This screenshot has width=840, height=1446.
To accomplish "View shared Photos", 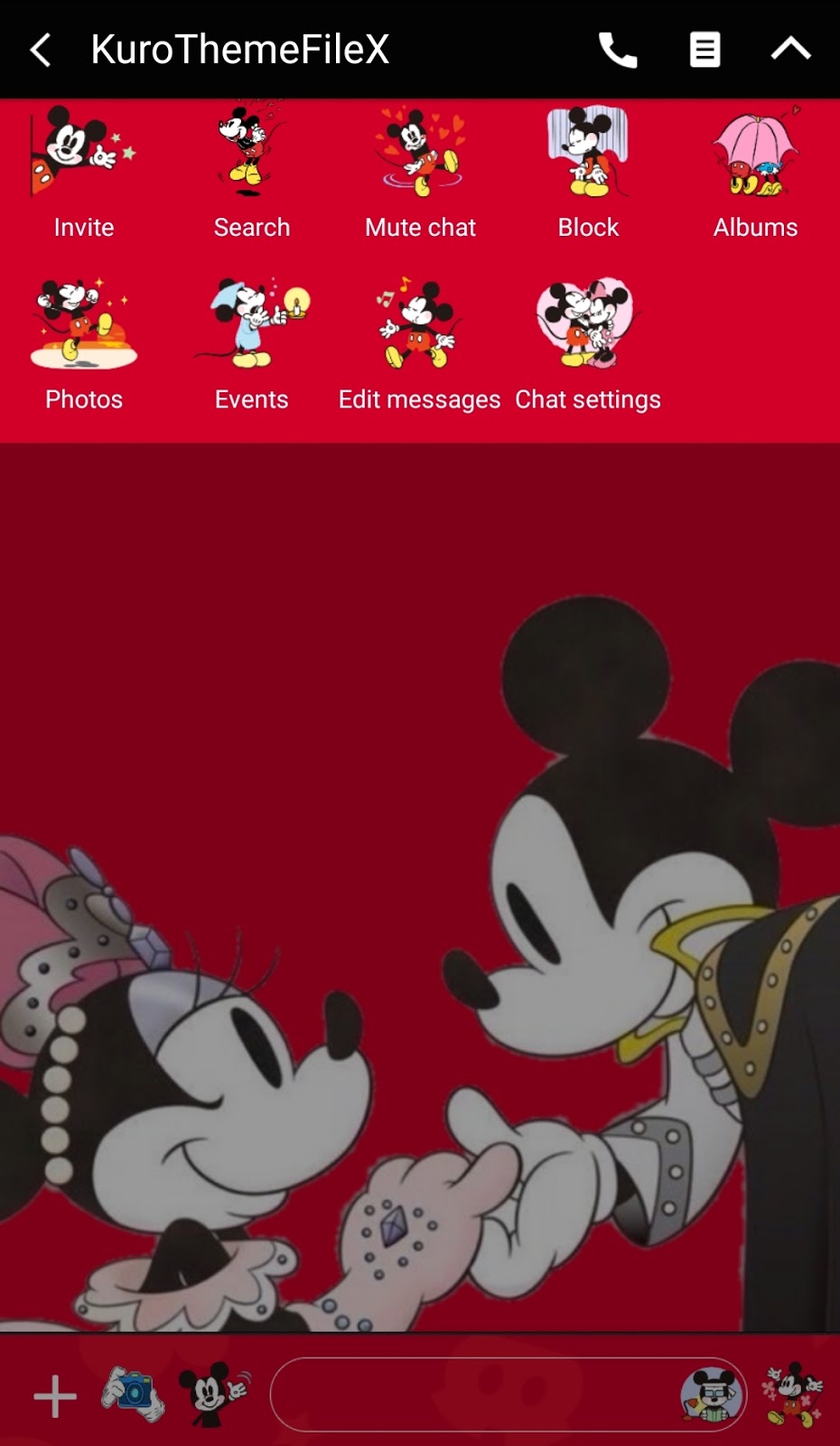I will [x=83, y=343].
